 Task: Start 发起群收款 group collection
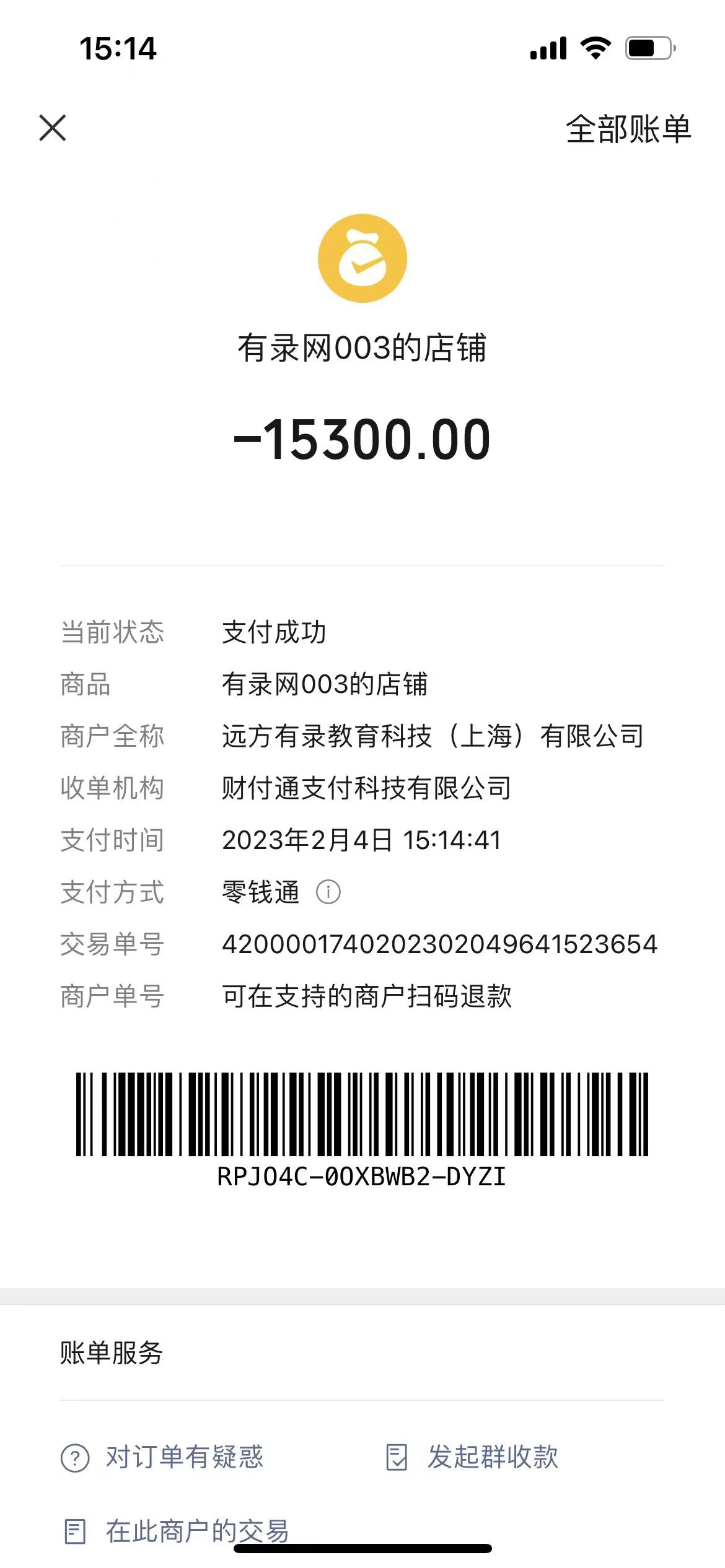point(472,1457)
